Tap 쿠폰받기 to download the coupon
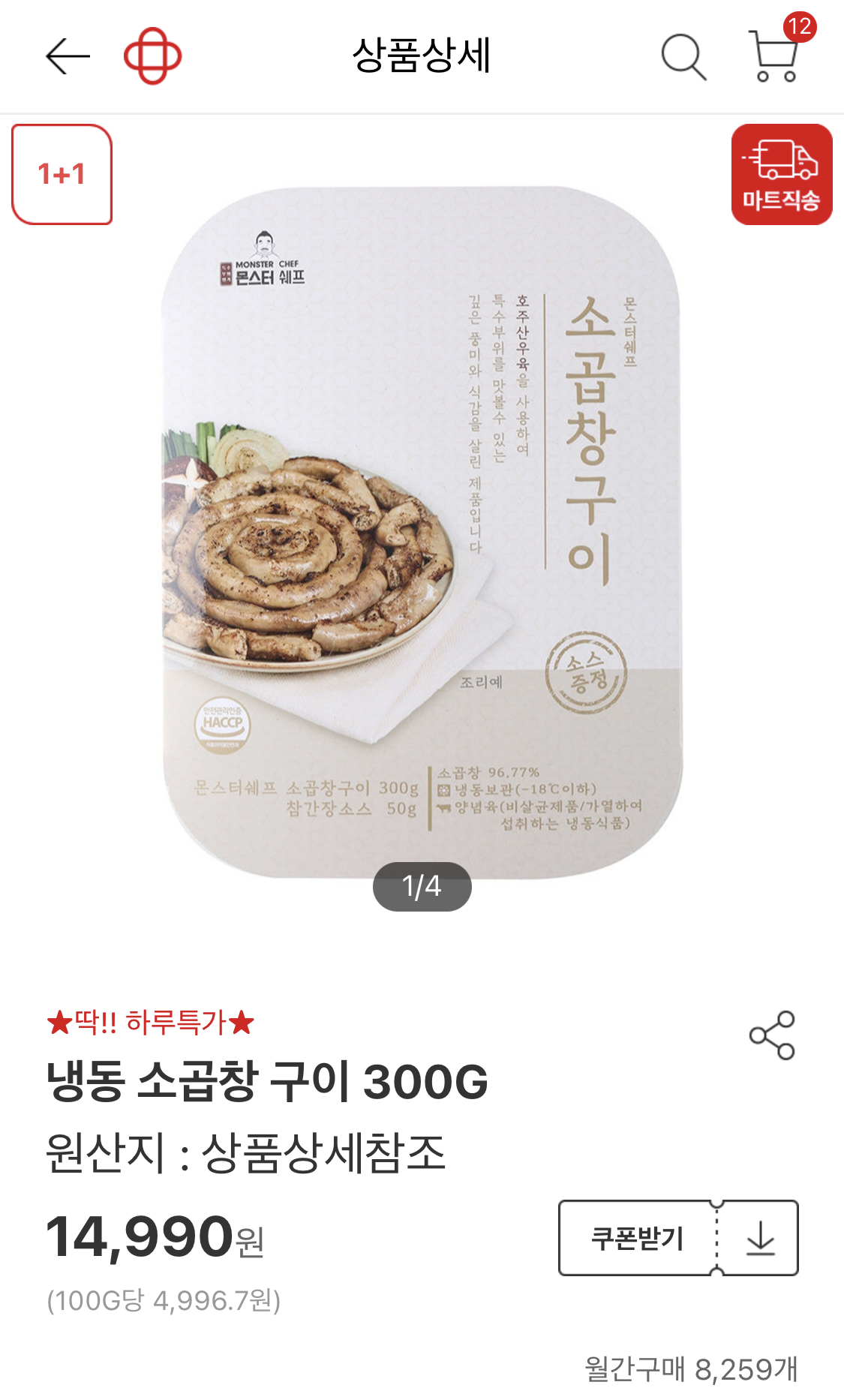 click(678, 1238)
